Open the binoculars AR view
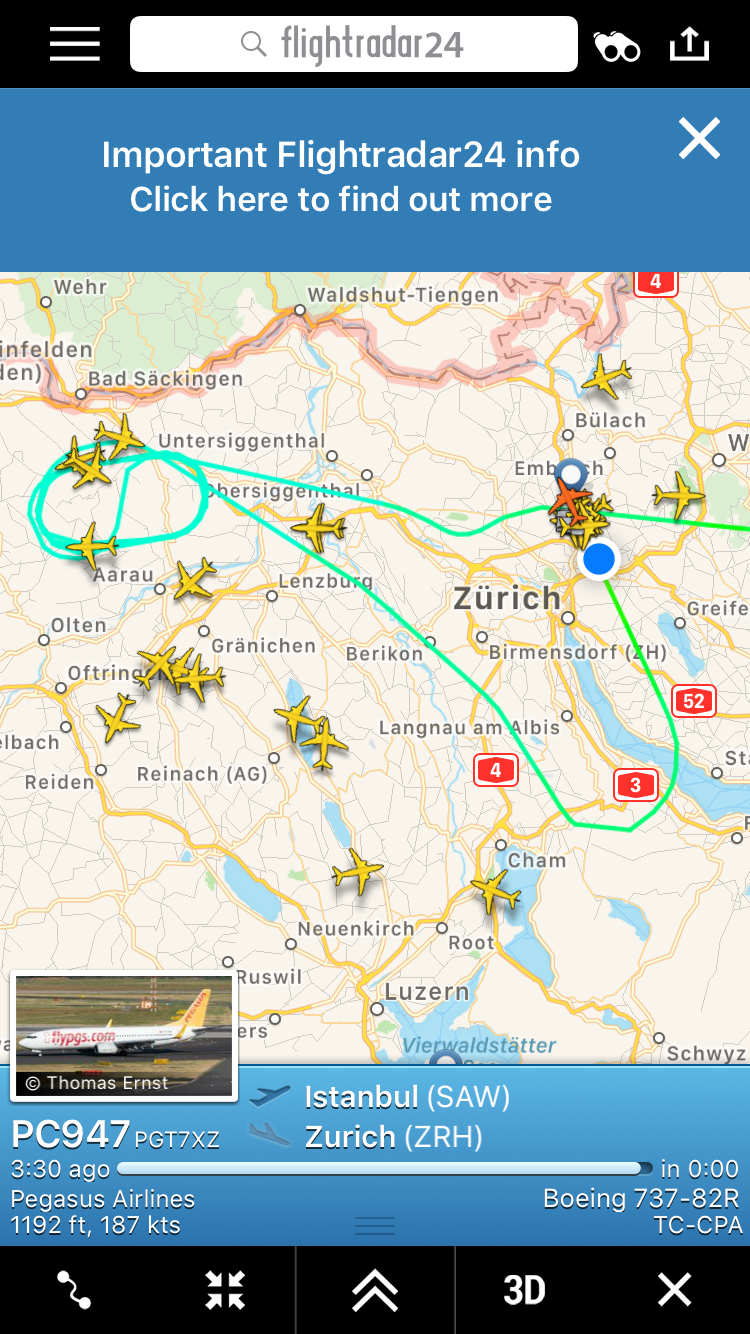This screenshot has height=1334, width=750. point(616,46)
